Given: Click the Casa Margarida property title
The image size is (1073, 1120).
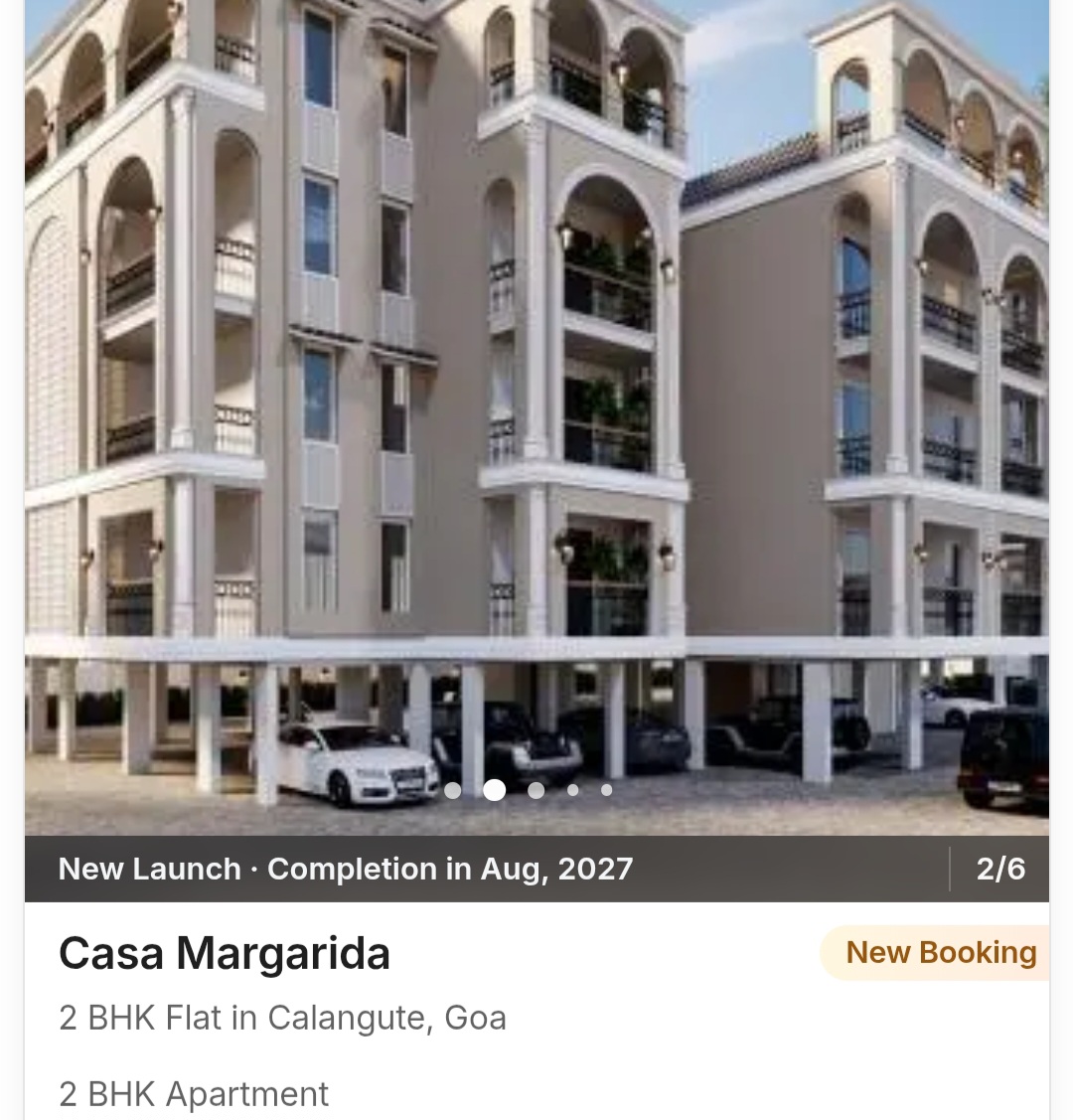Looking at the screenshot, I should click(225, 952).
